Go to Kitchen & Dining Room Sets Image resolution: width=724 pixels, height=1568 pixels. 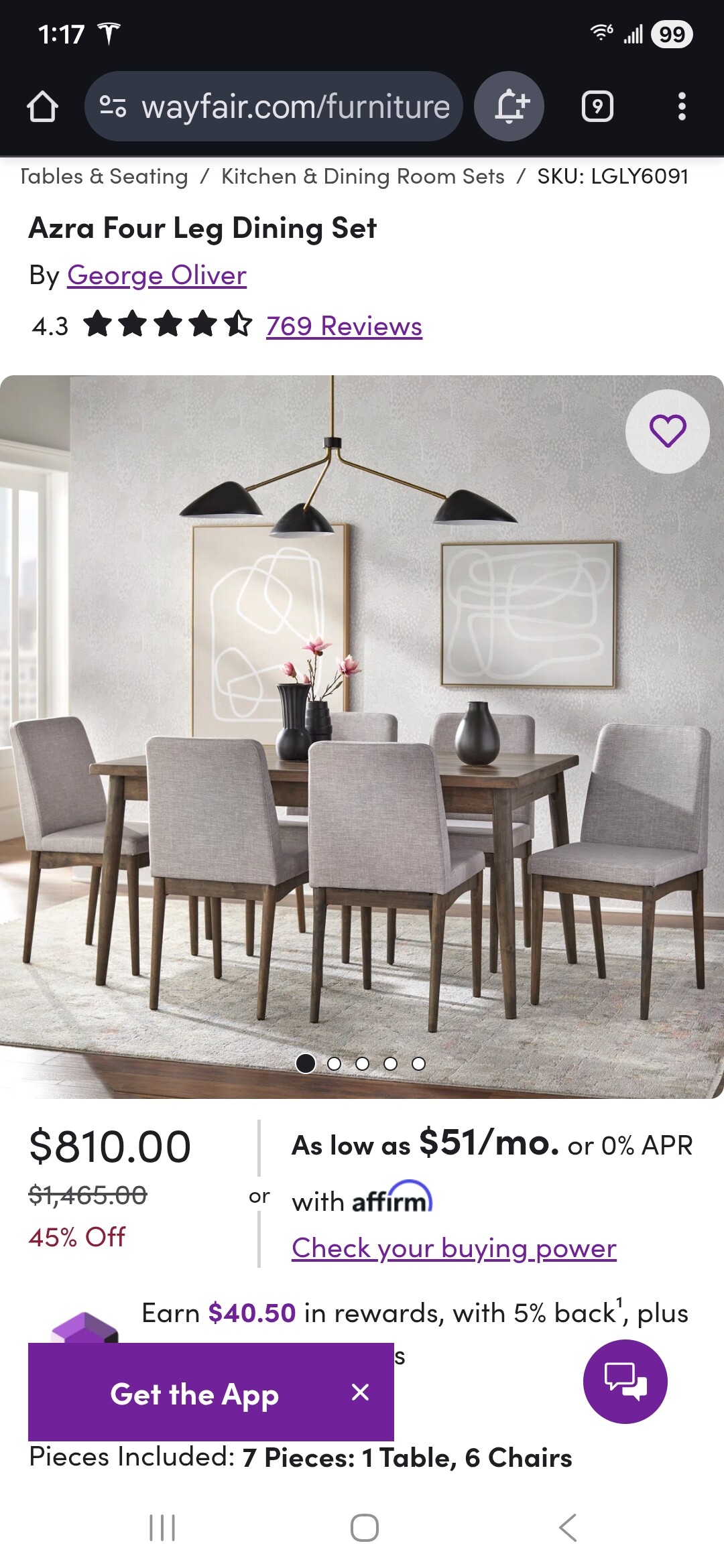(363, 176)
